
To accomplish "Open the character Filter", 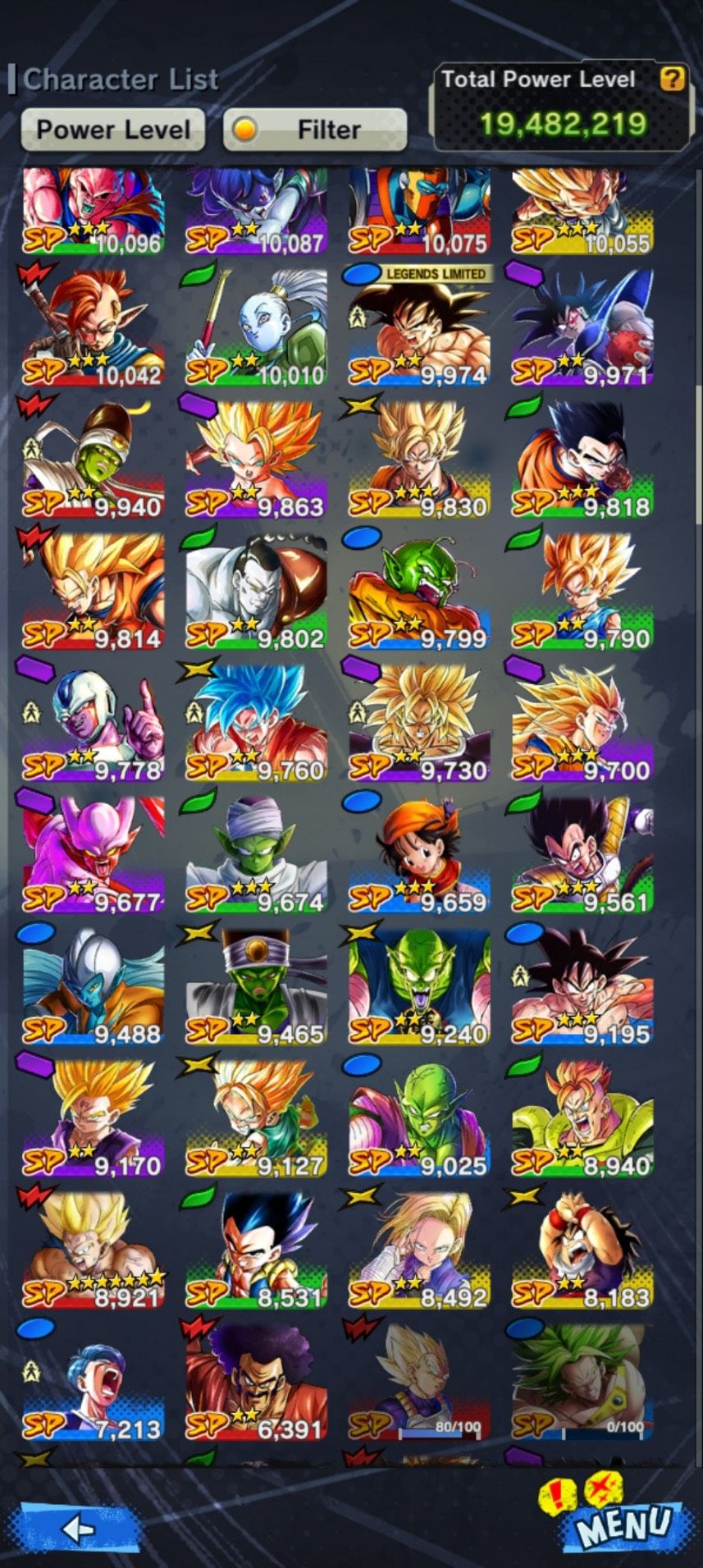I will click(315, 130).
